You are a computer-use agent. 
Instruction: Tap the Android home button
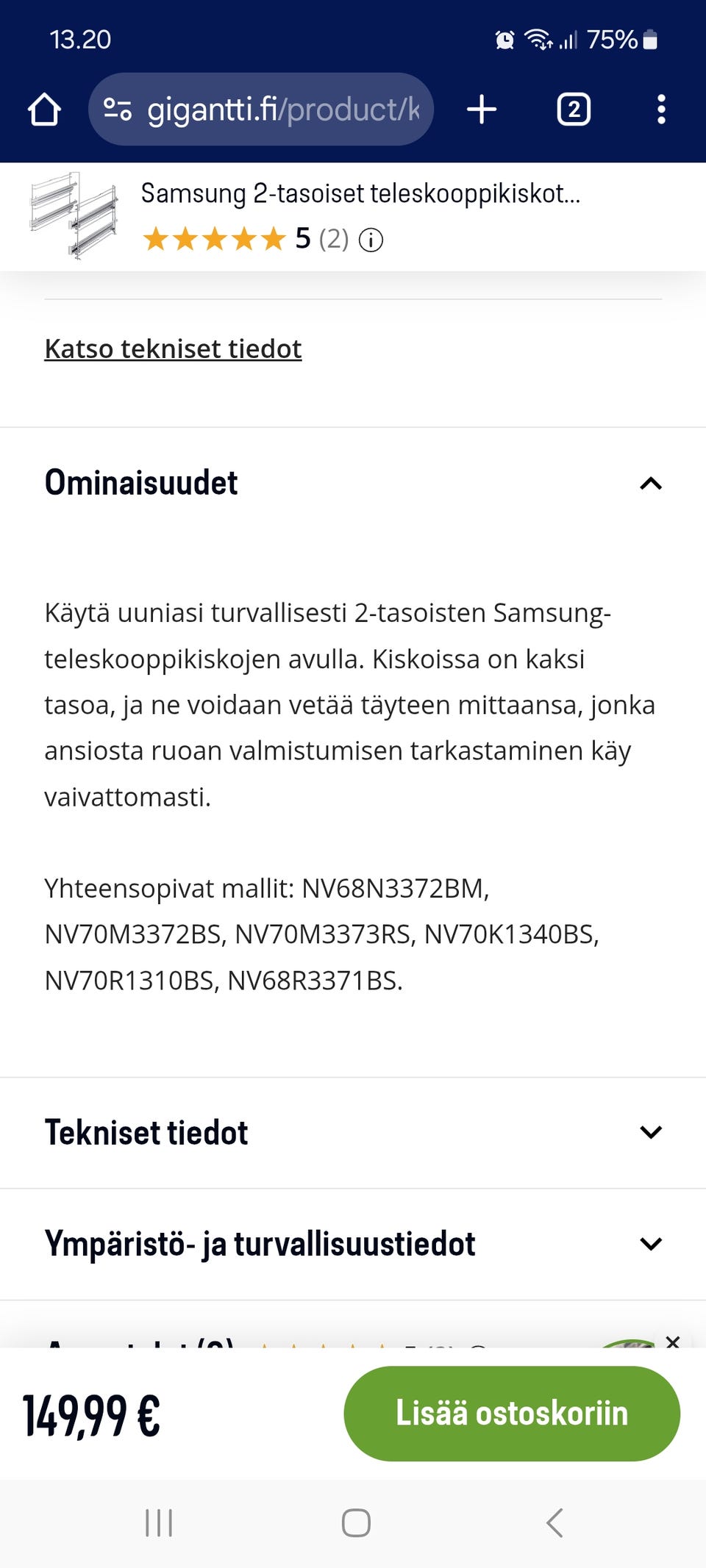[354, 1522]
